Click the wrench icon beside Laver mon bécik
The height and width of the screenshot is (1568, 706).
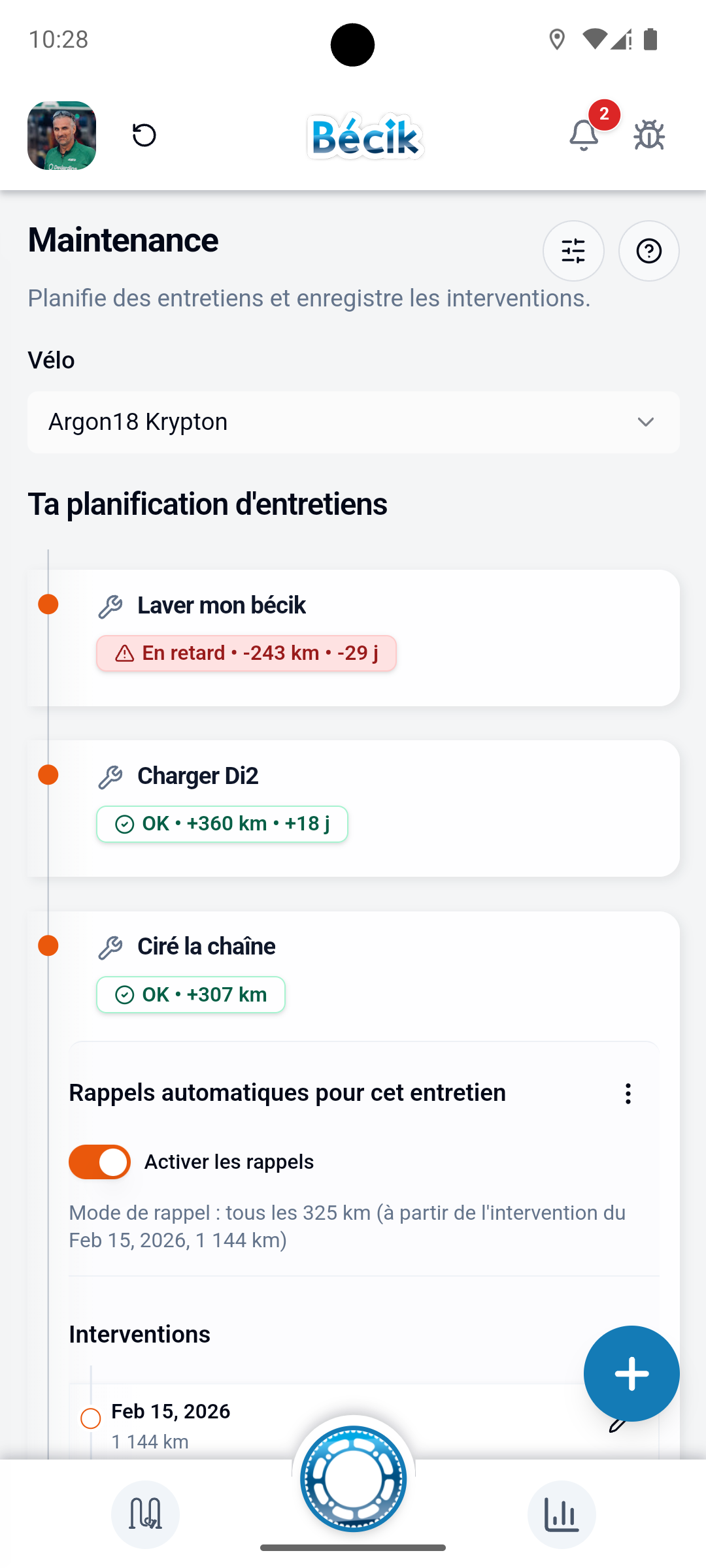[112, 604]
